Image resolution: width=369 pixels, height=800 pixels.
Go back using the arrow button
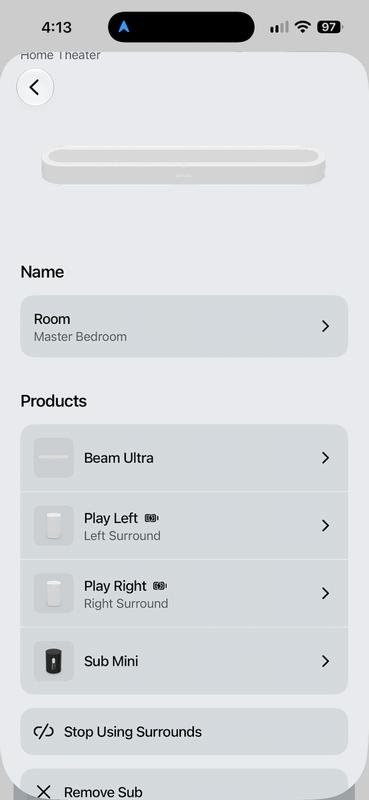[x=35, y=88]
